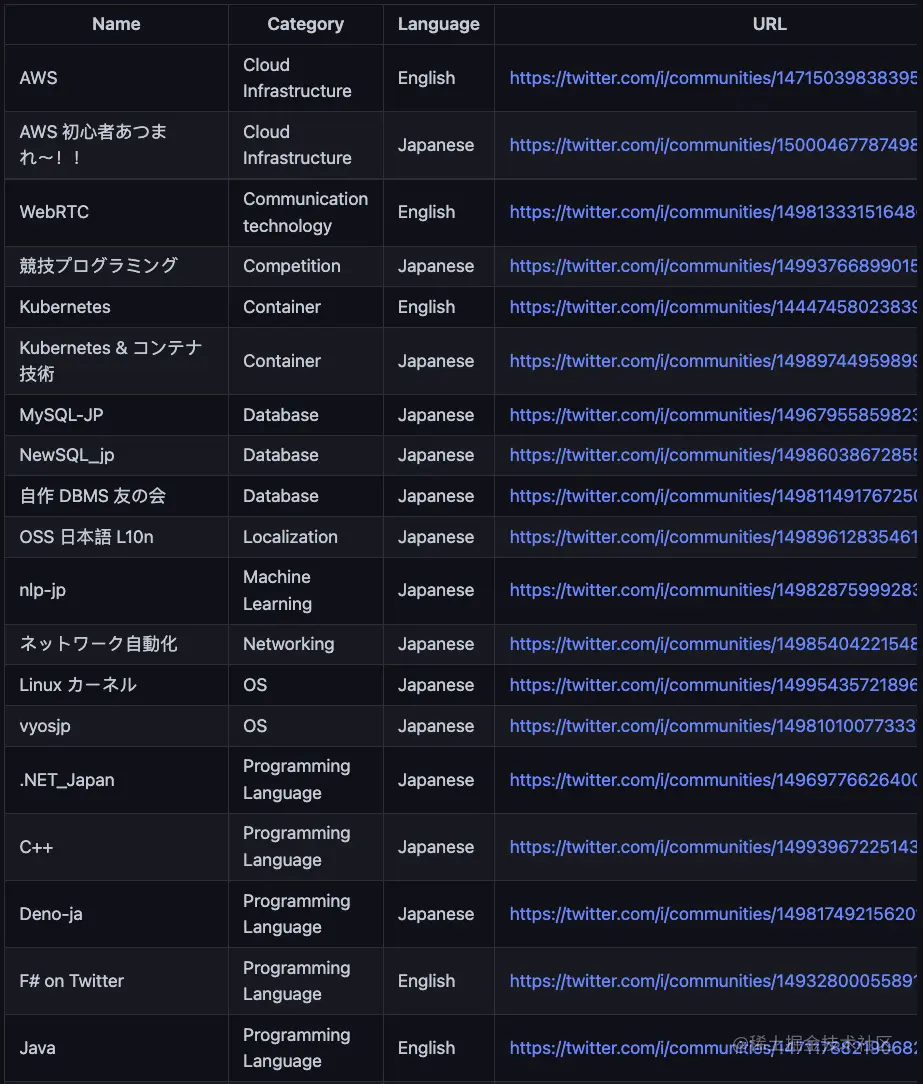Open the Kubernetes & コンテナ技術 URL
The height and width of the screenshot is (1084, 923).
pyautogui.click(x=713, y=361)
